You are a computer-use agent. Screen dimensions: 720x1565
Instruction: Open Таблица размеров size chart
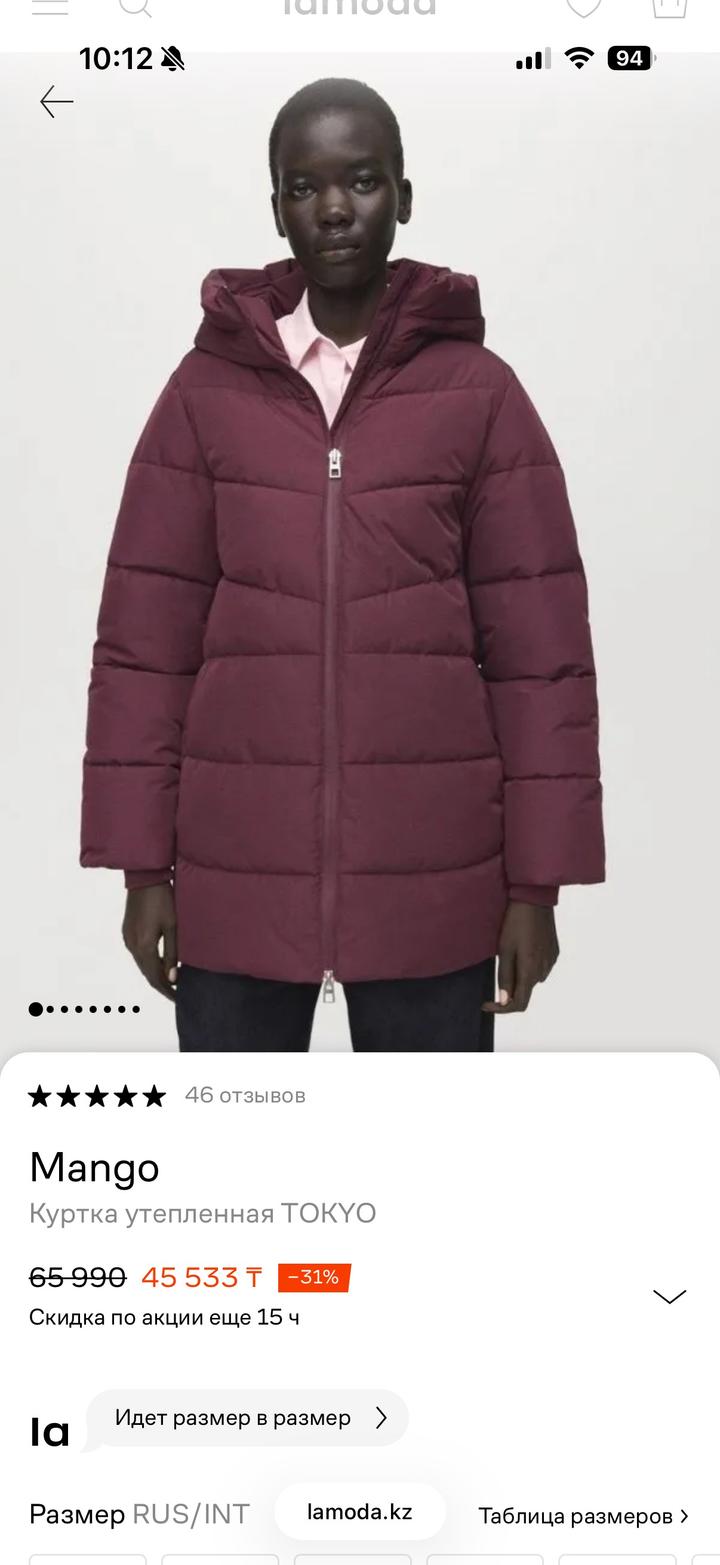pyautogui.click(x=583, y=1516)
